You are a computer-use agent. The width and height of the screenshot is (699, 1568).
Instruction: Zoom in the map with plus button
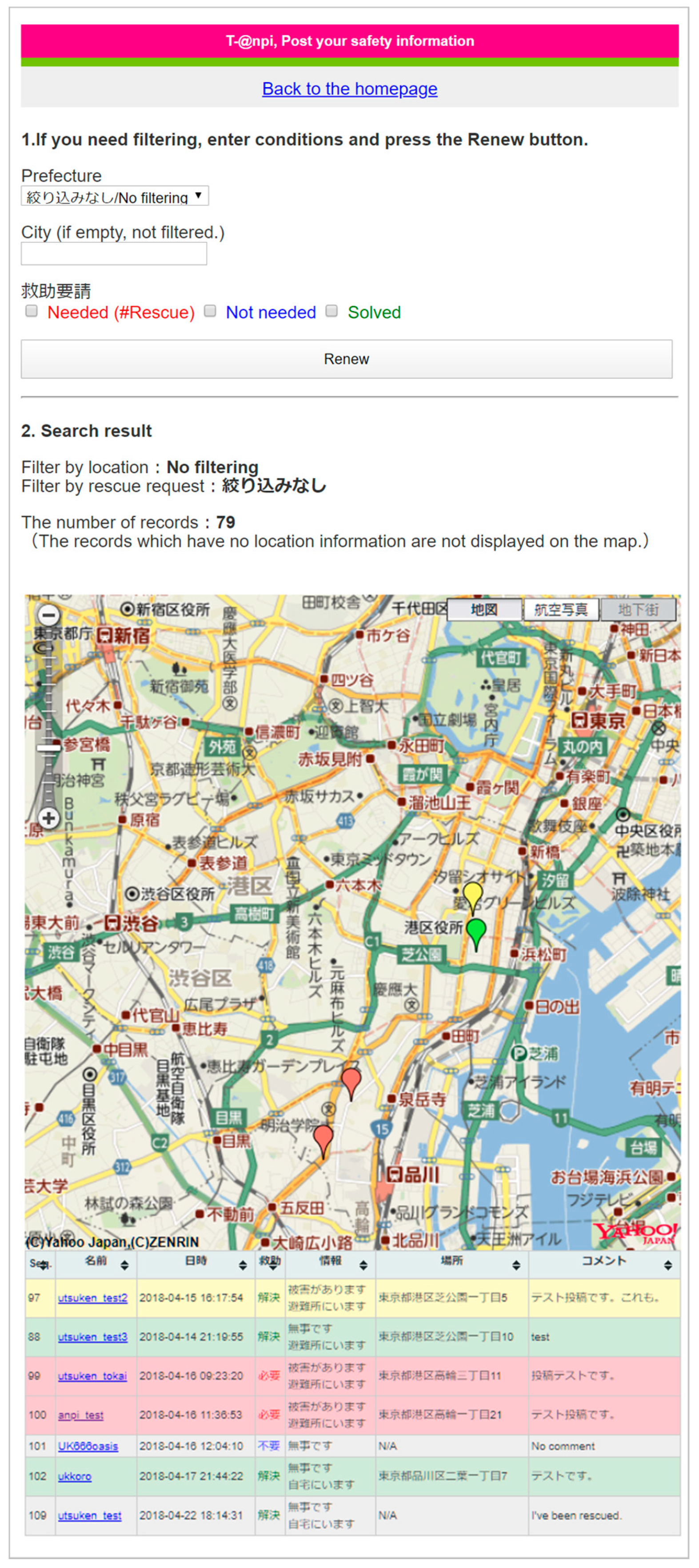pyautogui.click(x=49, y=817)
